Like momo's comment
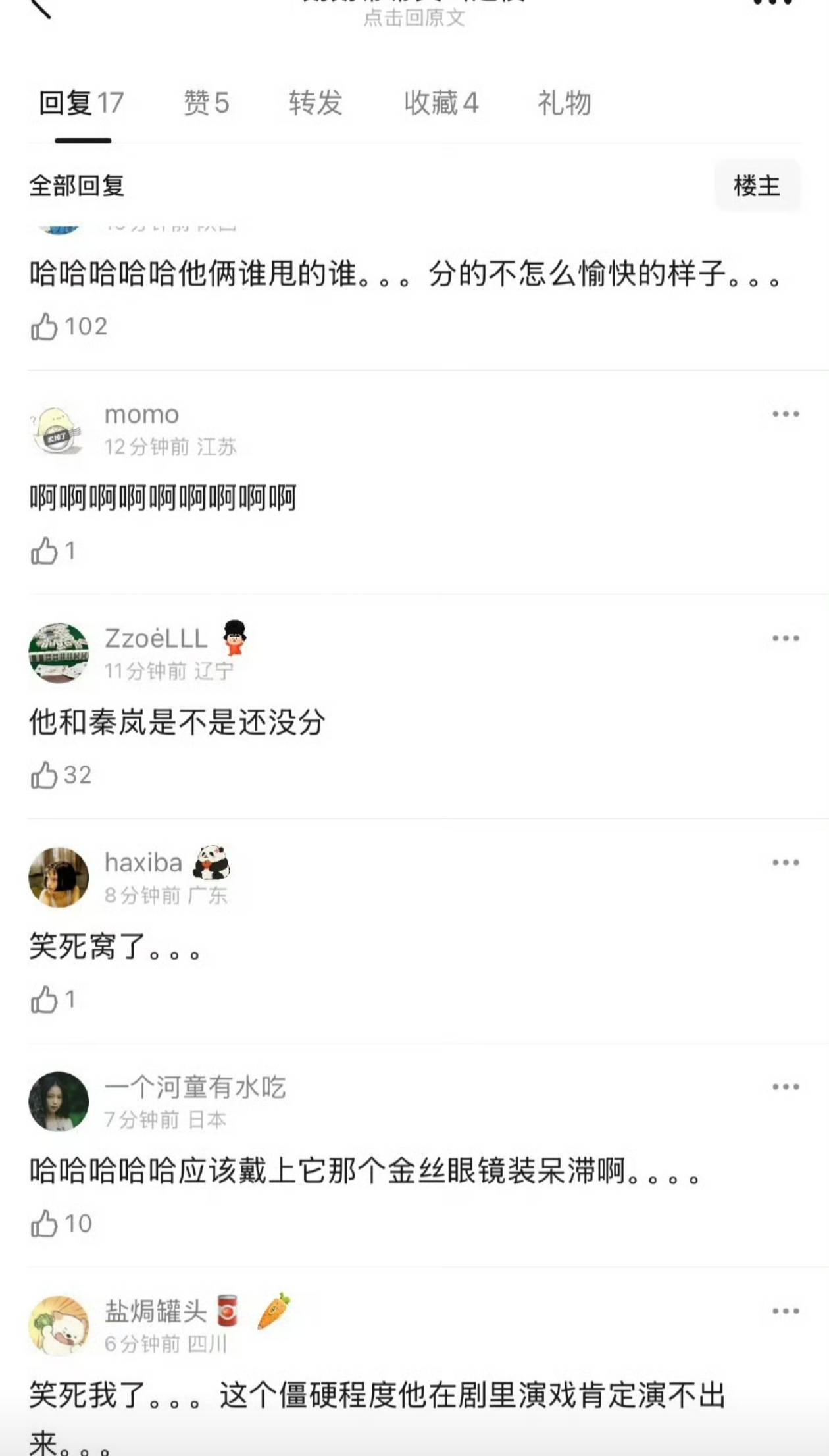Image resolution: width=829 pixels, height=1456 pixels. pyautogui.click(x=45, y=551)
